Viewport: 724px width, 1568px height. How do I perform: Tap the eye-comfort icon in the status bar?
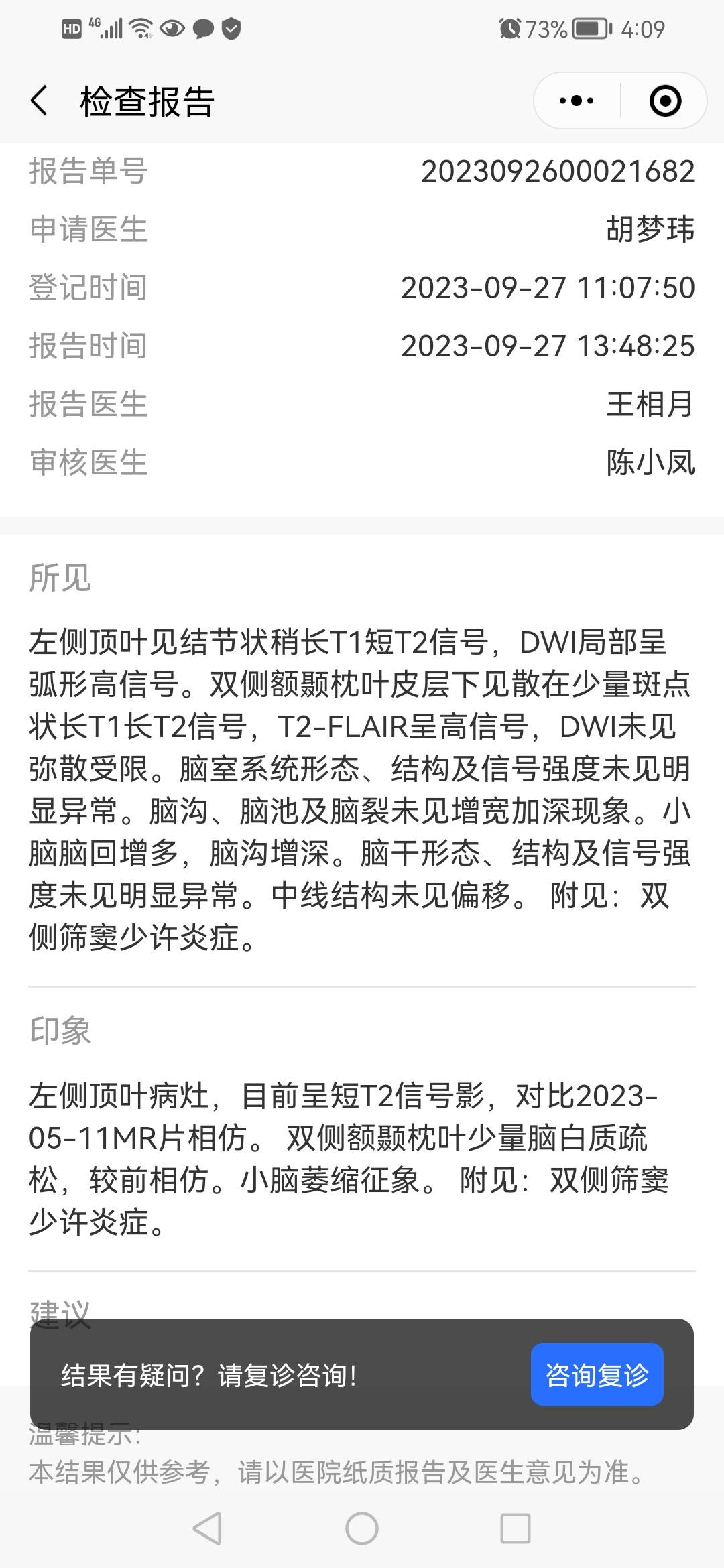173,28
